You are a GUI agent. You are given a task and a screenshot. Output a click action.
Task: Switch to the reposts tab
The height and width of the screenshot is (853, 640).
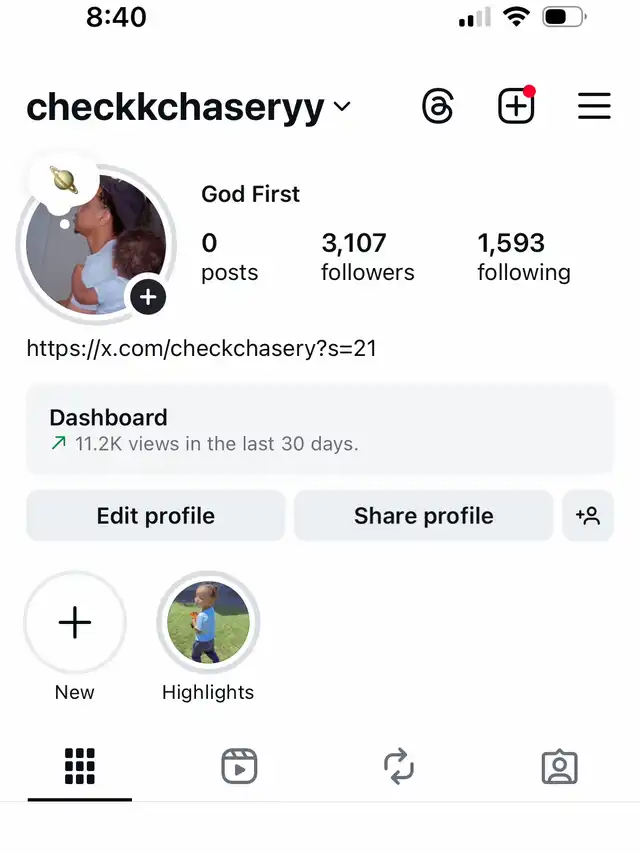(399, 767)
